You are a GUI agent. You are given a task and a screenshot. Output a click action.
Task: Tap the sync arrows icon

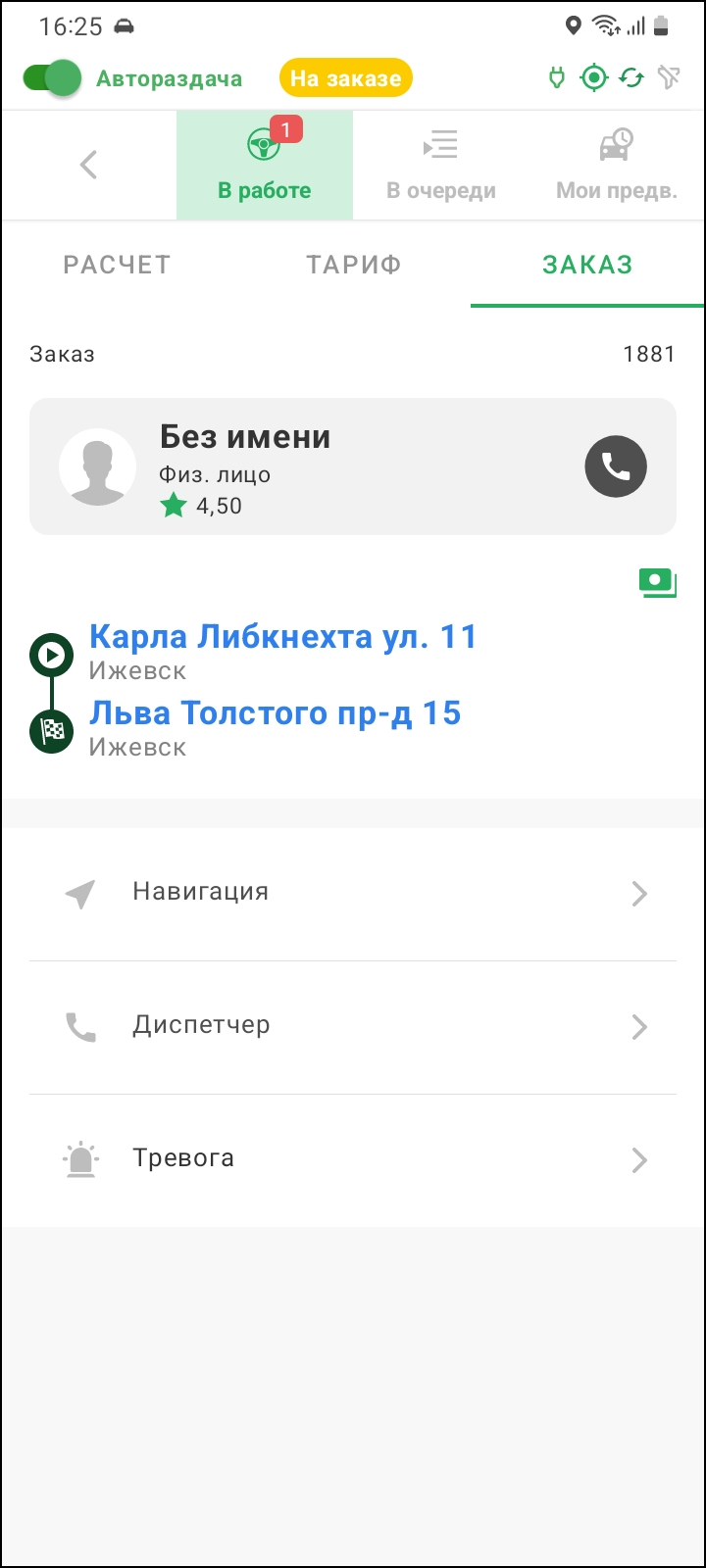[x=631, y=78]
